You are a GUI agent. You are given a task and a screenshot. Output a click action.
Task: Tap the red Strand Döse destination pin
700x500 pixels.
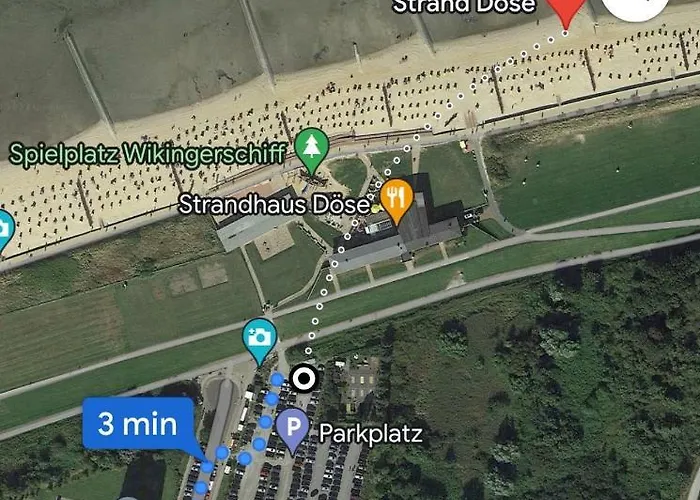click(x=568, y=10)
